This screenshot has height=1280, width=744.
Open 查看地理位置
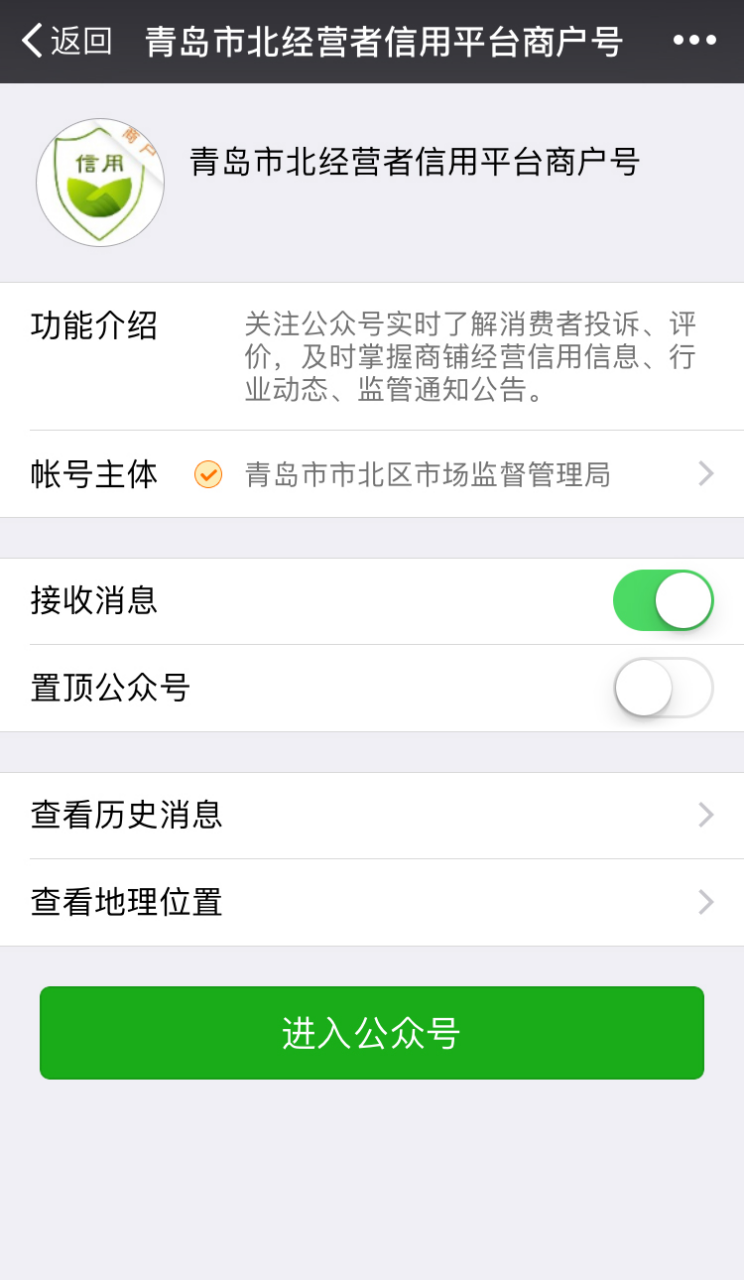pos(372,902)
